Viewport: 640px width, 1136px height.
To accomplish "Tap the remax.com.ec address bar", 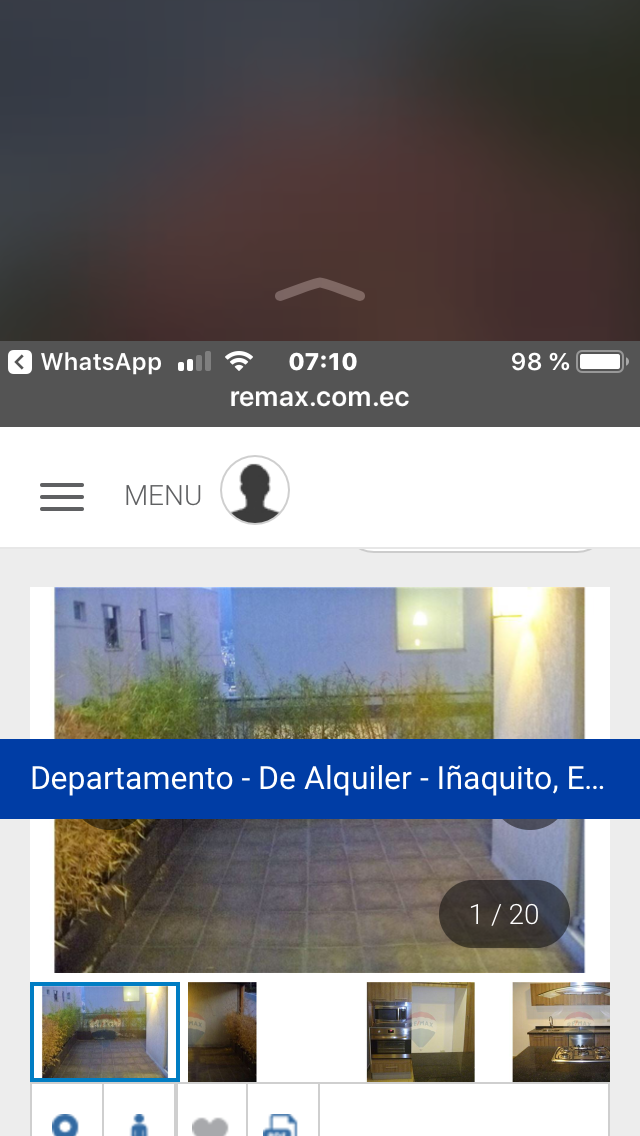I will pyautogui.click(x=320, y=397).
